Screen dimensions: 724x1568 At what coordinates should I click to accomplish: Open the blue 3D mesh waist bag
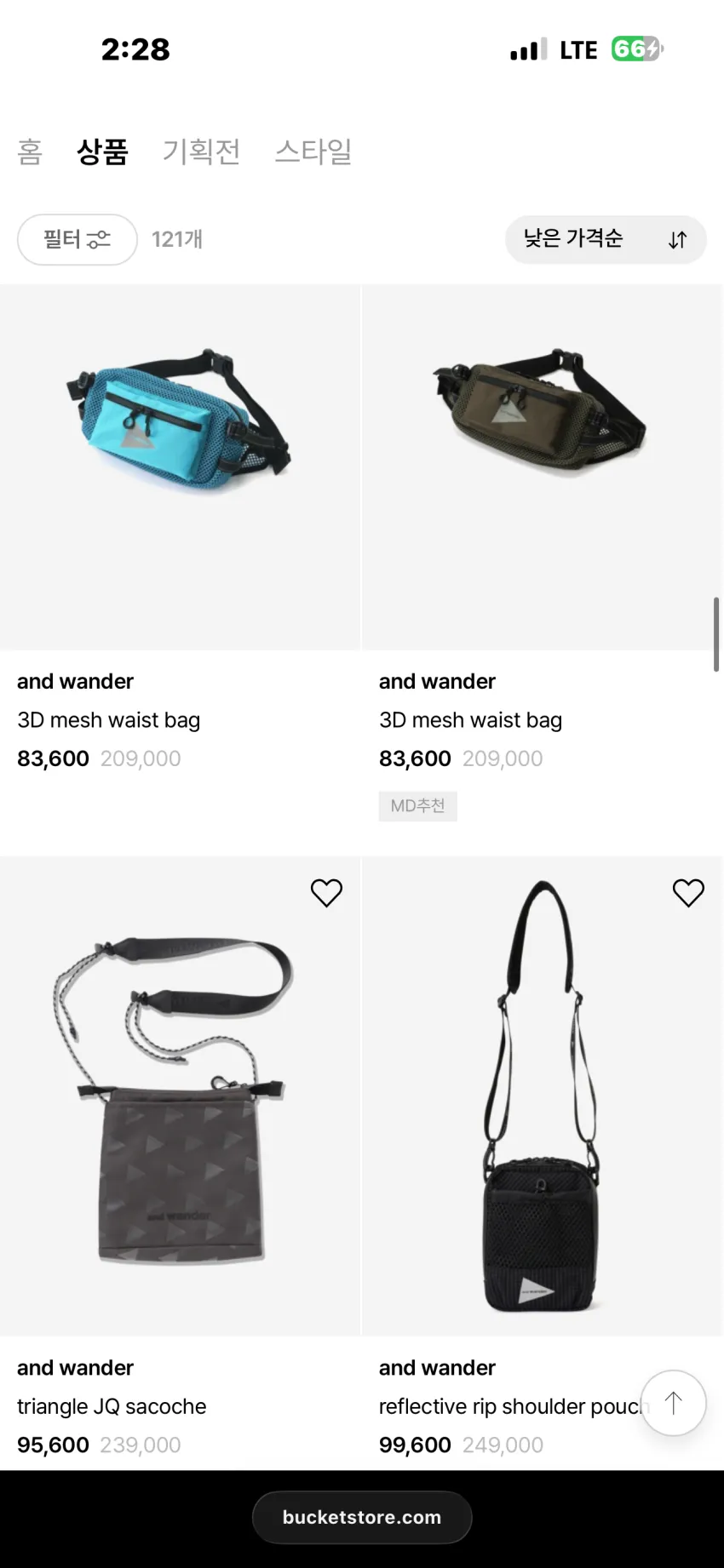click(x=180, y=467)
